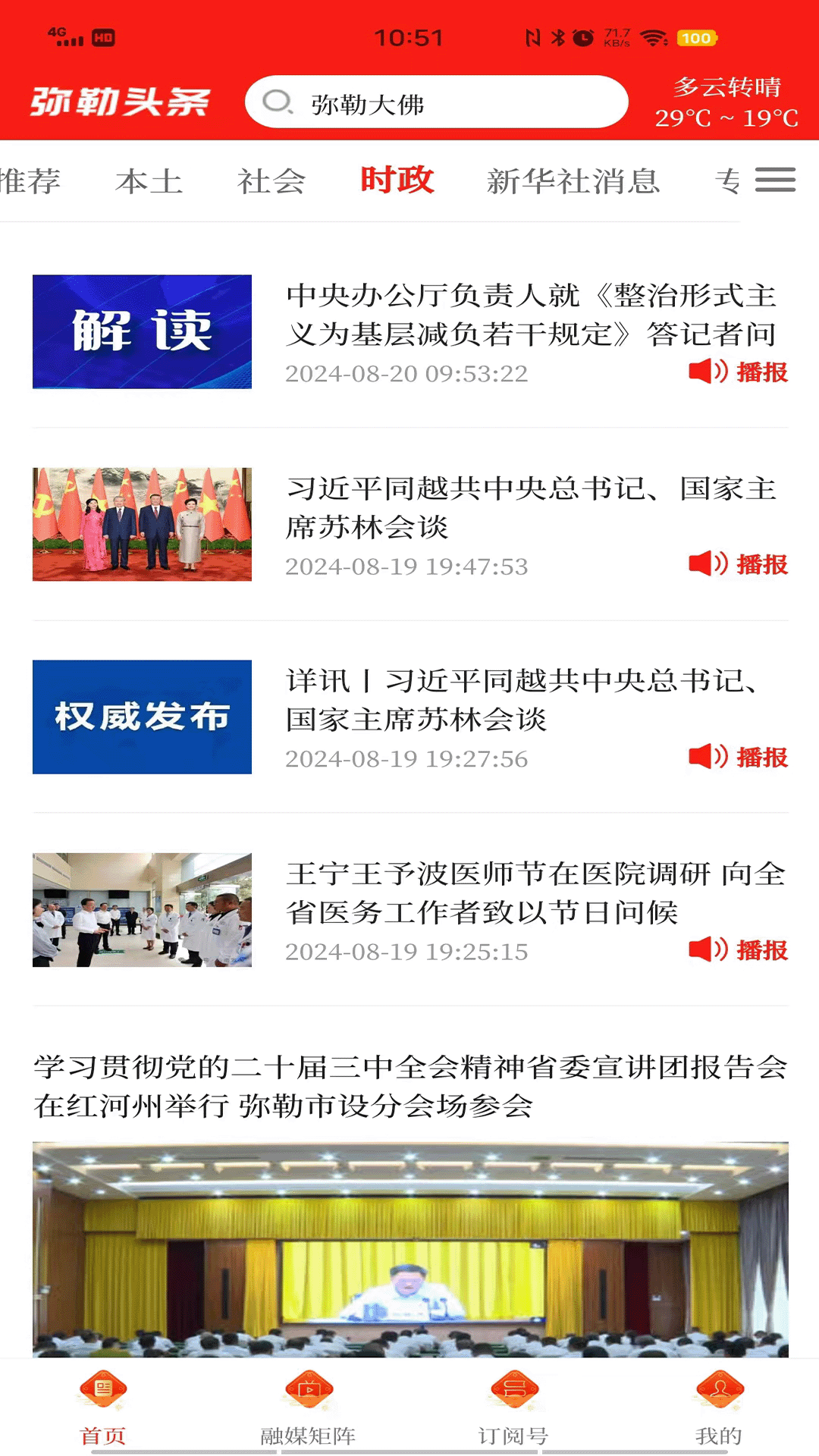Switch to the 本土 tab
819x1456 pixels.
pyautogui.click(x=149, y=182)
